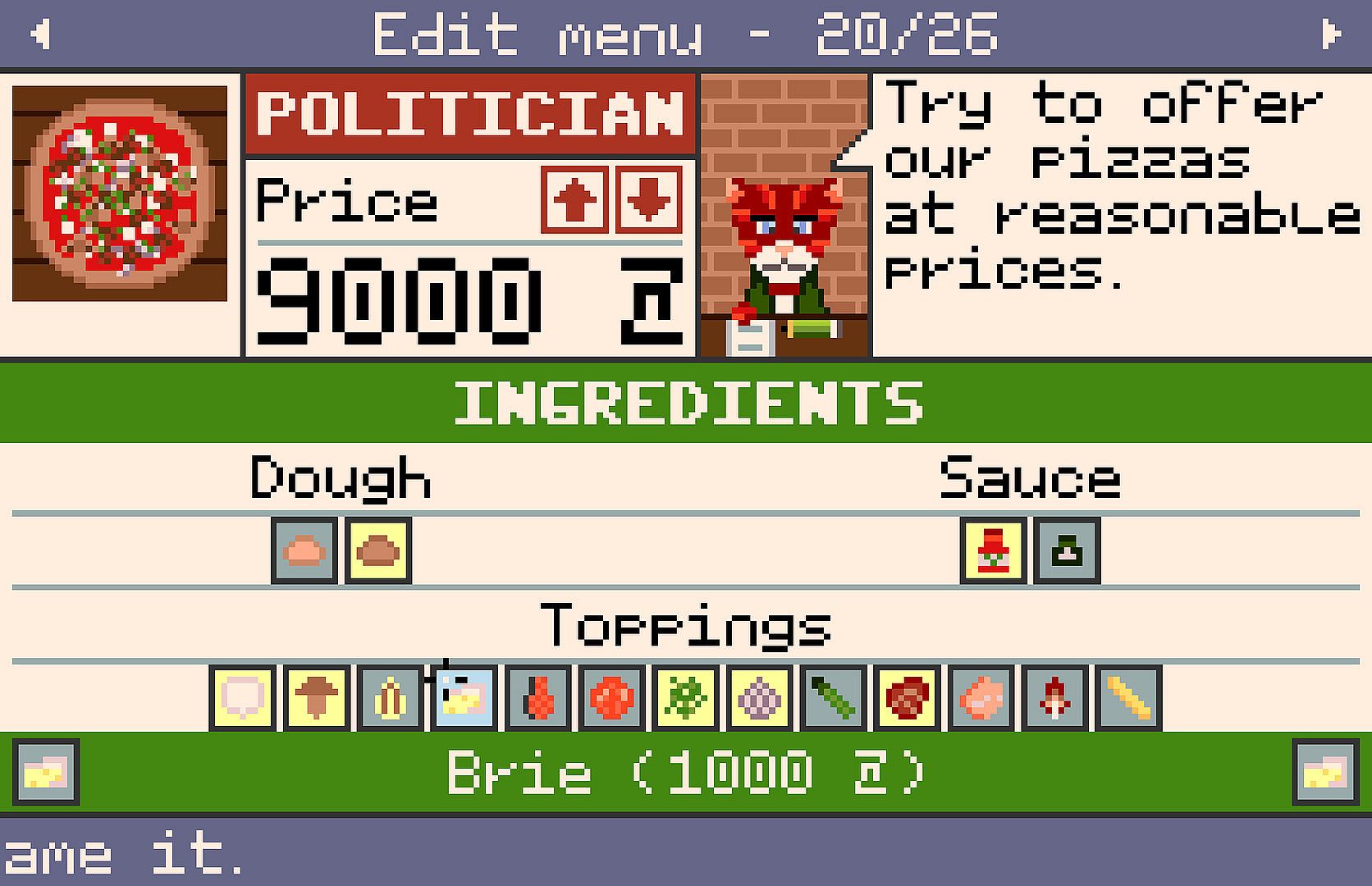Toggle the green herb topping

click(685, 698)
